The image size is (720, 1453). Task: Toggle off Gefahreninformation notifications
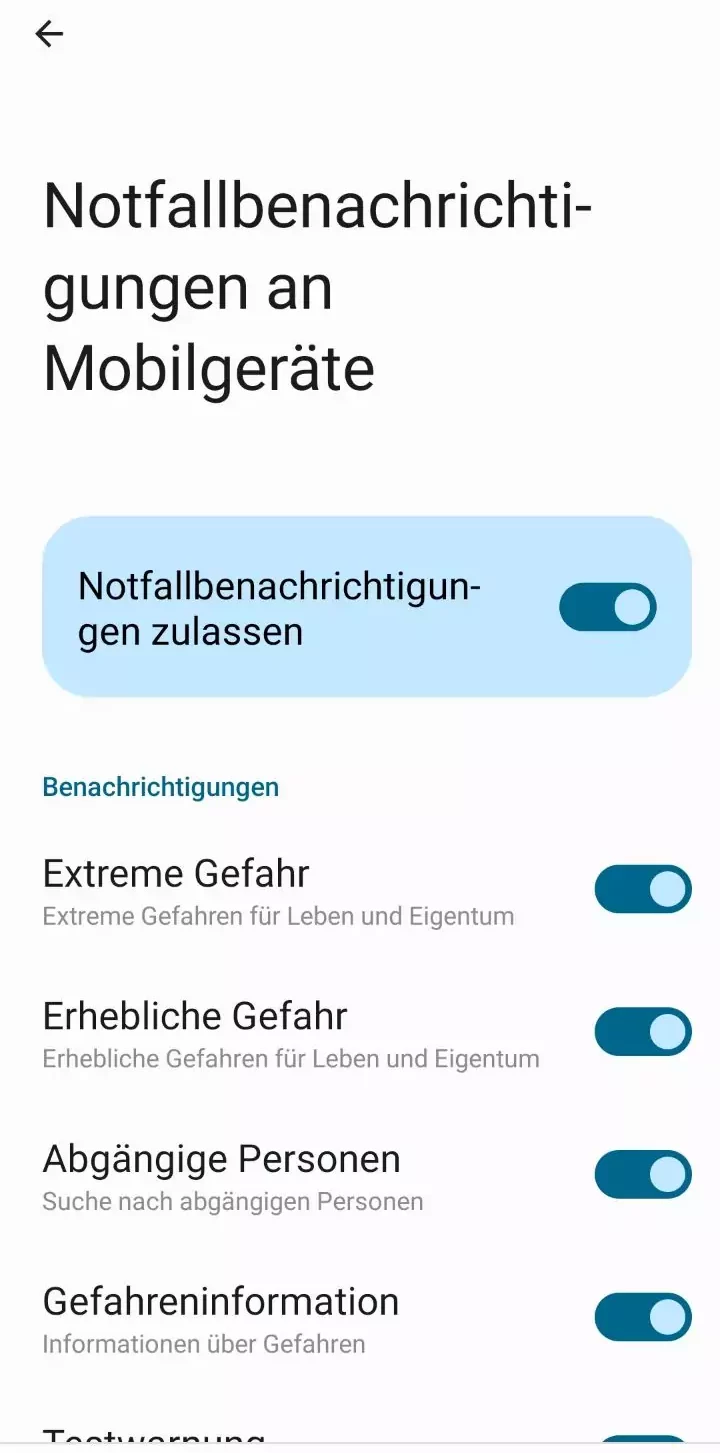(x=643, y=1317)
